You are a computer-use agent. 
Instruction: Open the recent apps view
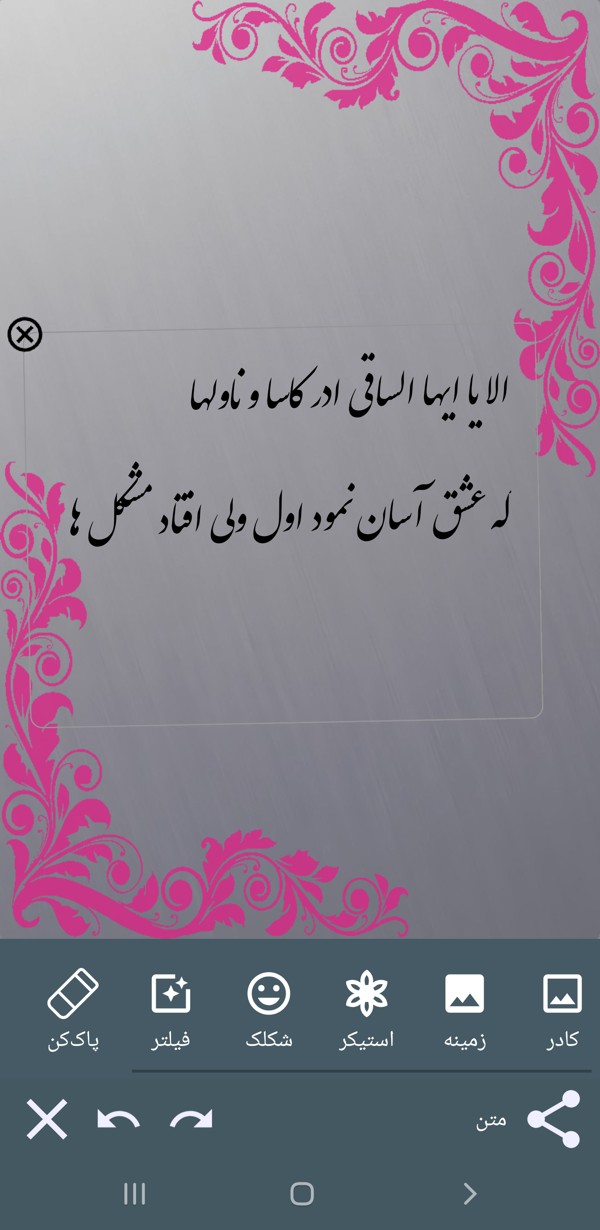click(134, 1193)
